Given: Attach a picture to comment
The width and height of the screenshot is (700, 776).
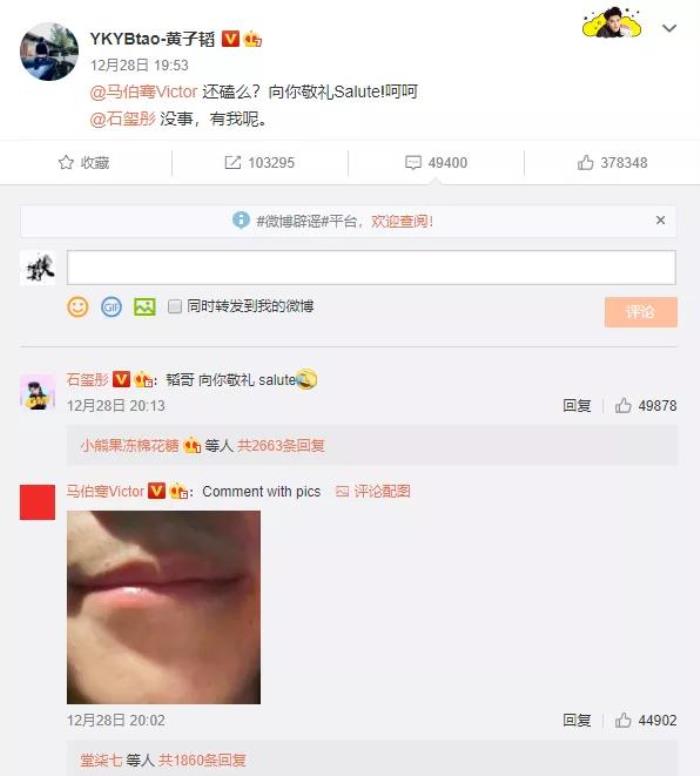Looking at the screenshot, I should [x=145, y=307].
